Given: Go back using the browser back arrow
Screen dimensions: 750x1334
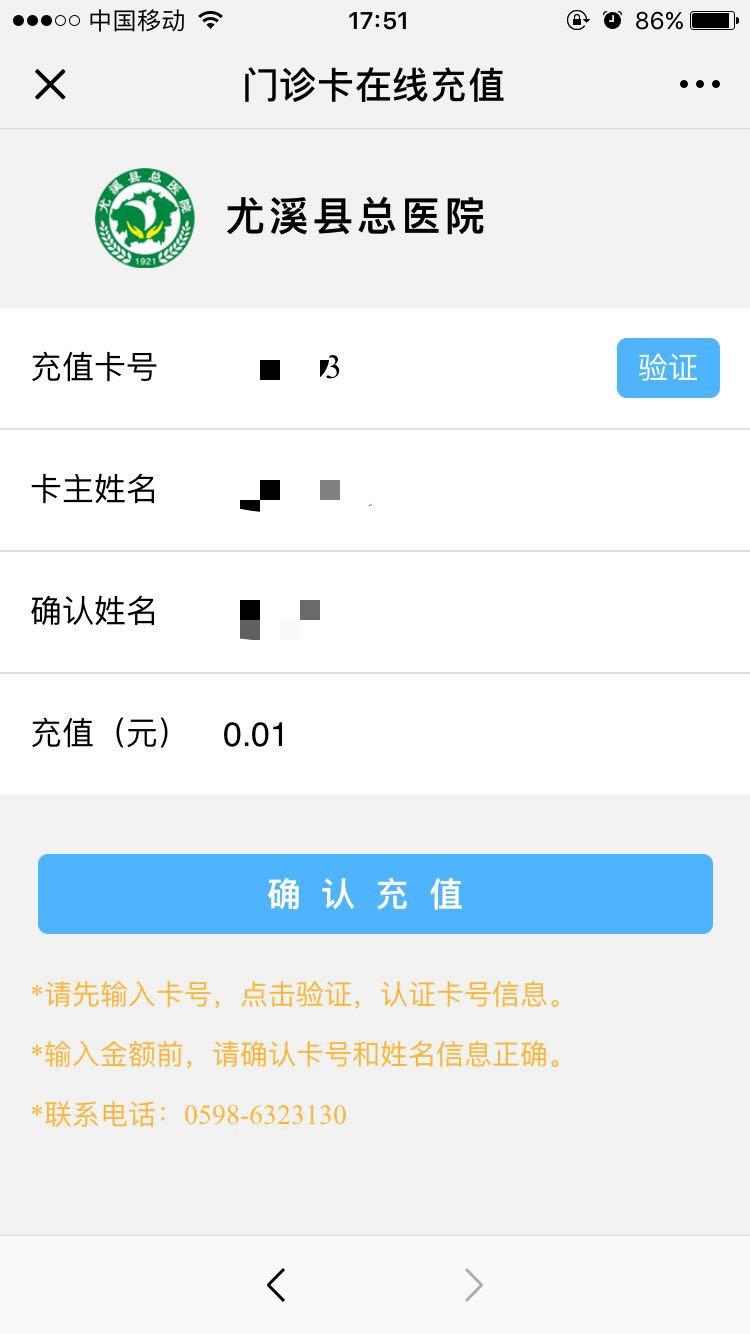Looking at the screenshot, I should (277, 1285).
